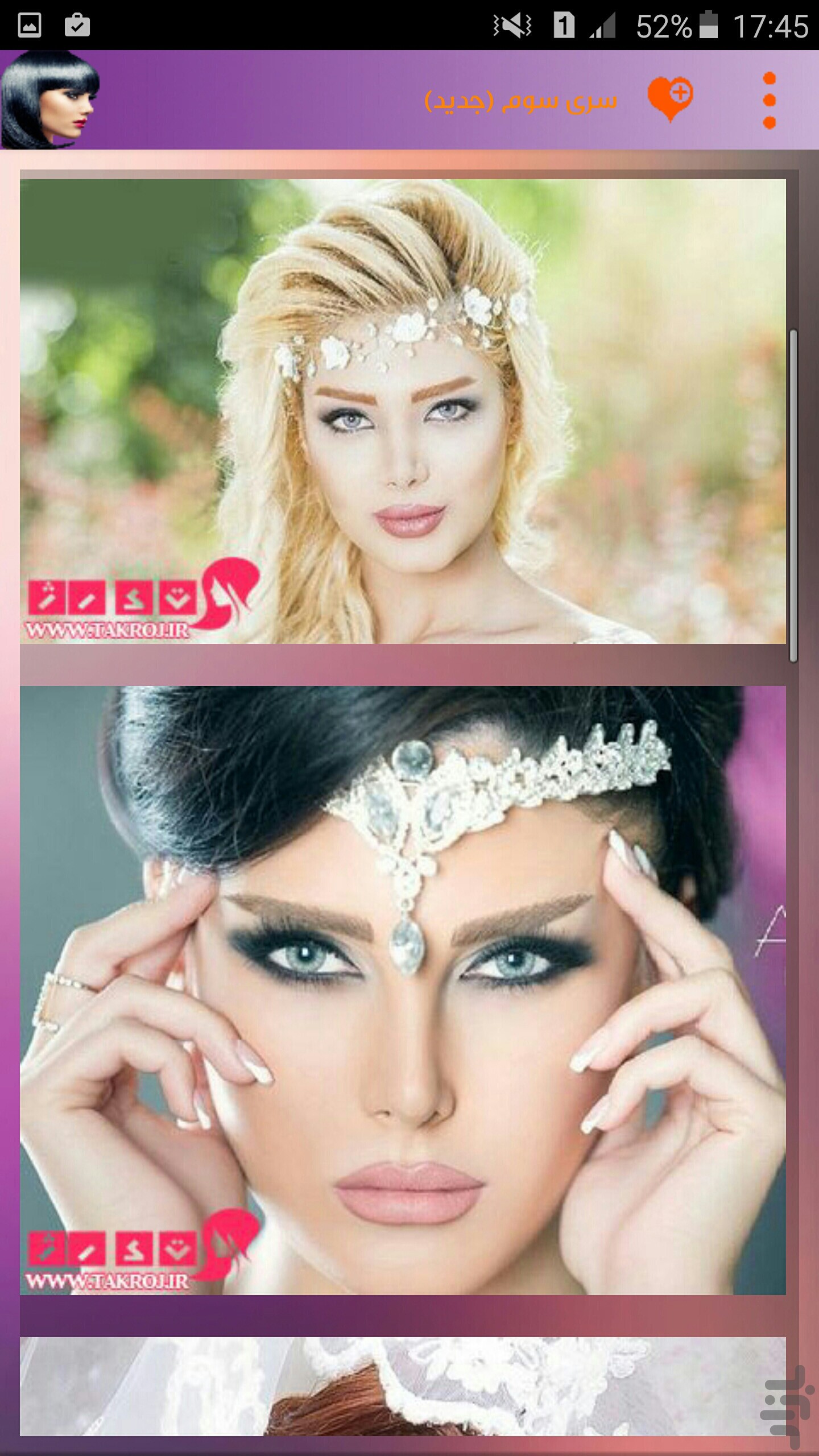Screen dimensions: 819x1456
Task: Open the three-dot overflow menu
Action: pyautogui.click(x=769, y=101)
